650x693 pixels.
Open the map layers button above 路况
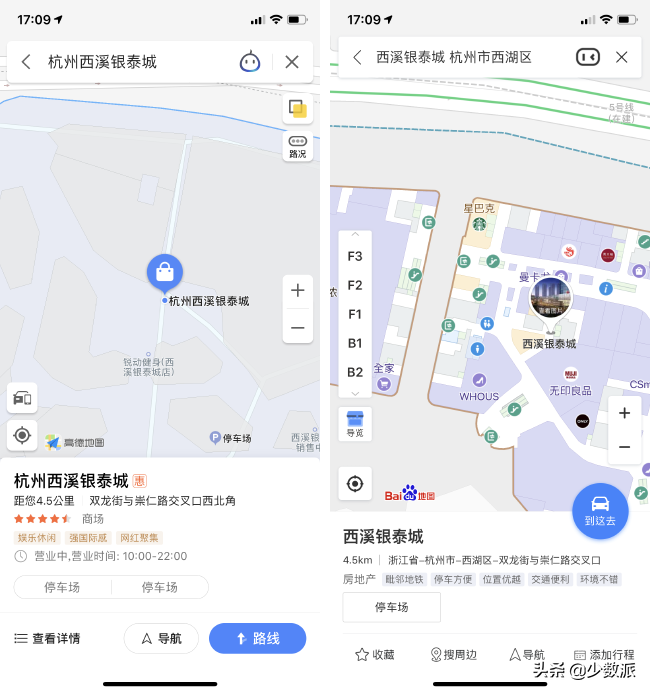pos(298,108)
